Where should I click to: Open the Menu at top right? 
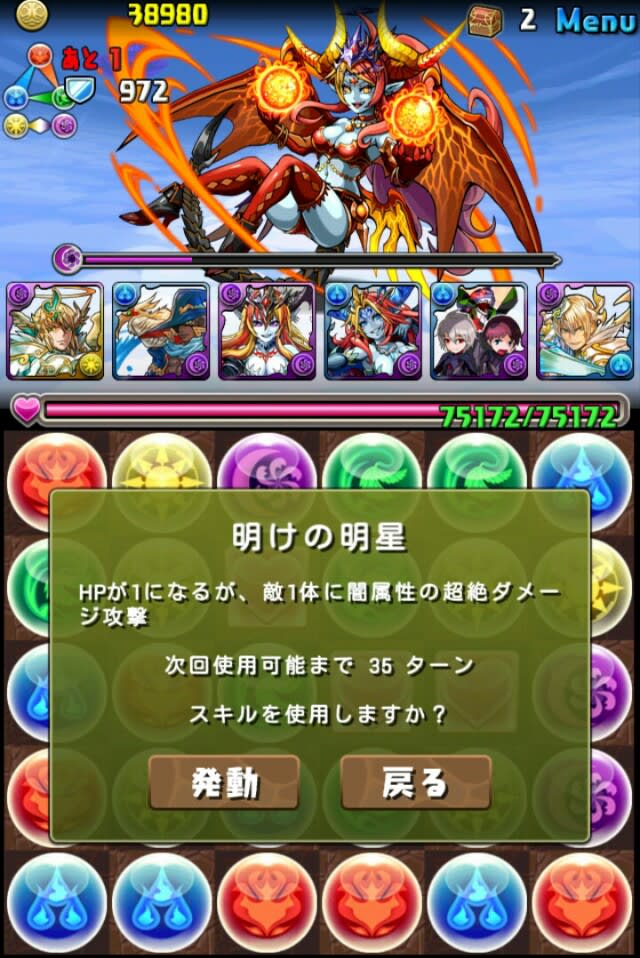(x=595, y=20)
